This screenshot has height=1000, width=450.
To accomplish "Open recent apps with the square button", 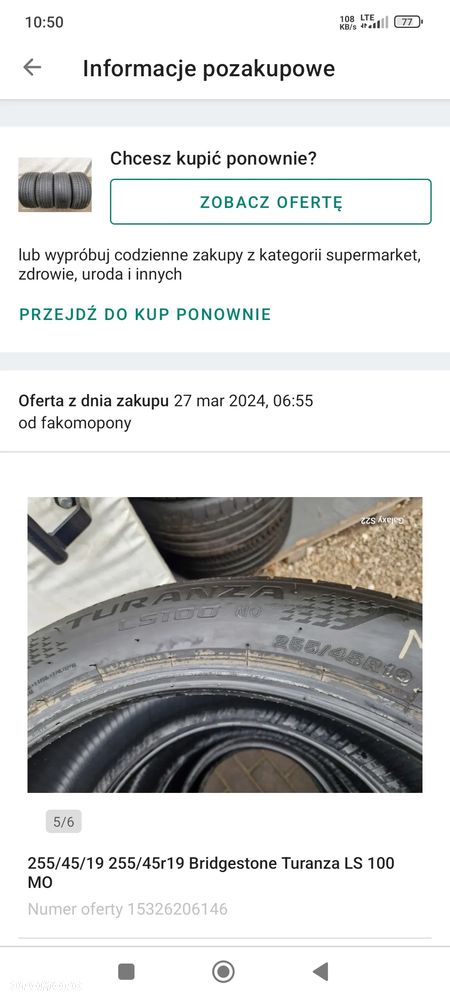I will (126, 972).
